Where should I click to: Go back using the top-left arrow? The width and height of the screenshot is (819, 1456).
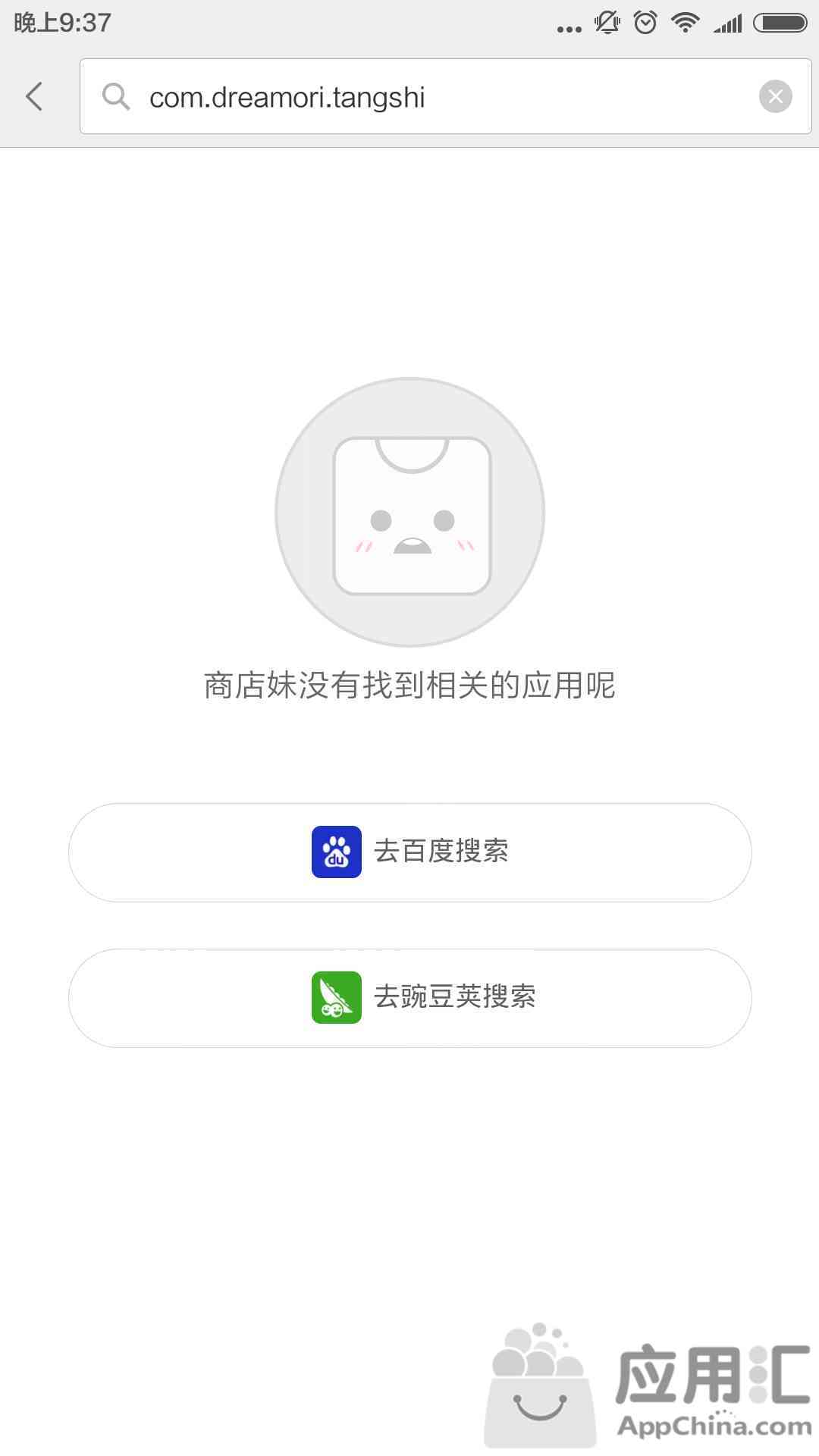(34, 96)
